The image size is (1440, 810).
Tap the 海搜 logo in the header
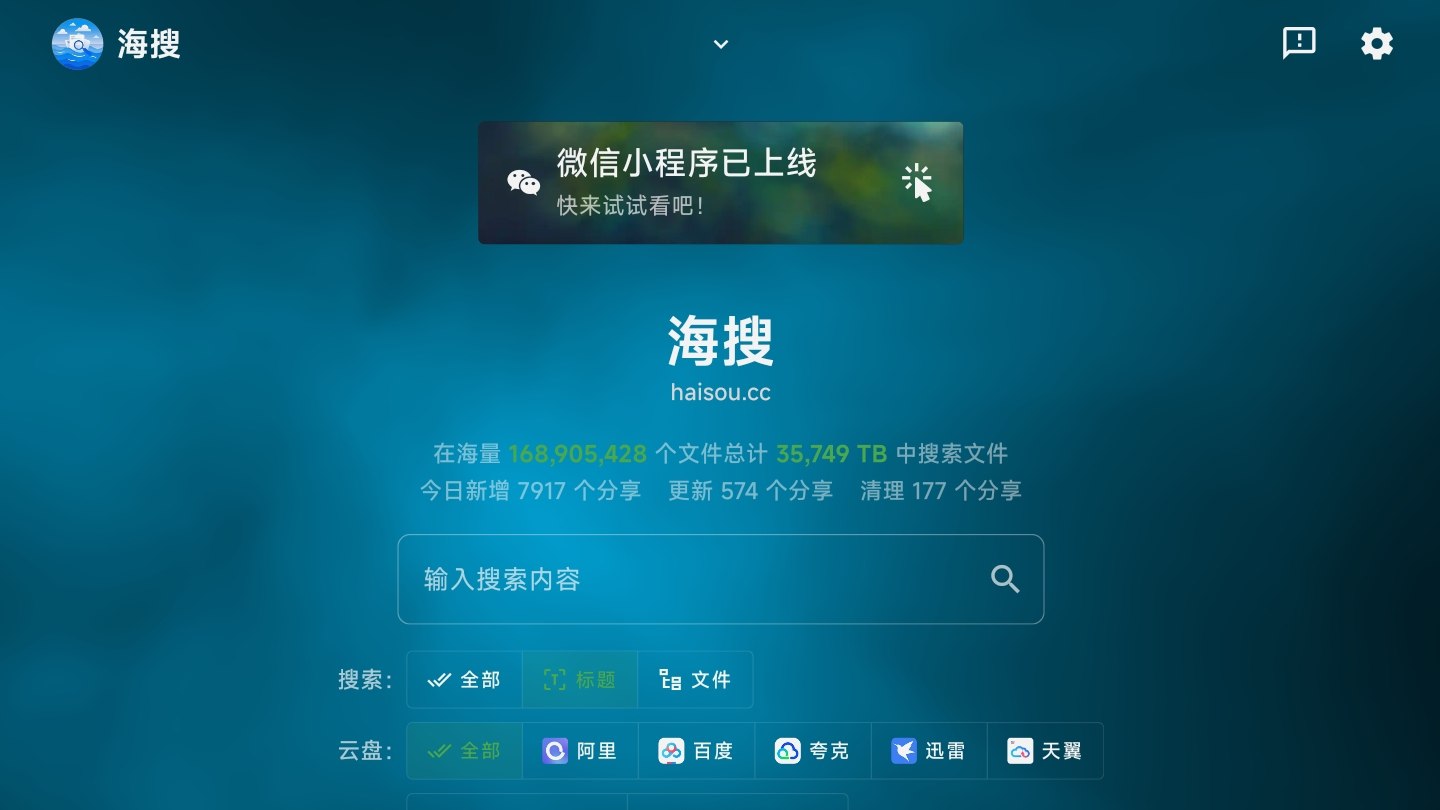(x=116, y=44)
